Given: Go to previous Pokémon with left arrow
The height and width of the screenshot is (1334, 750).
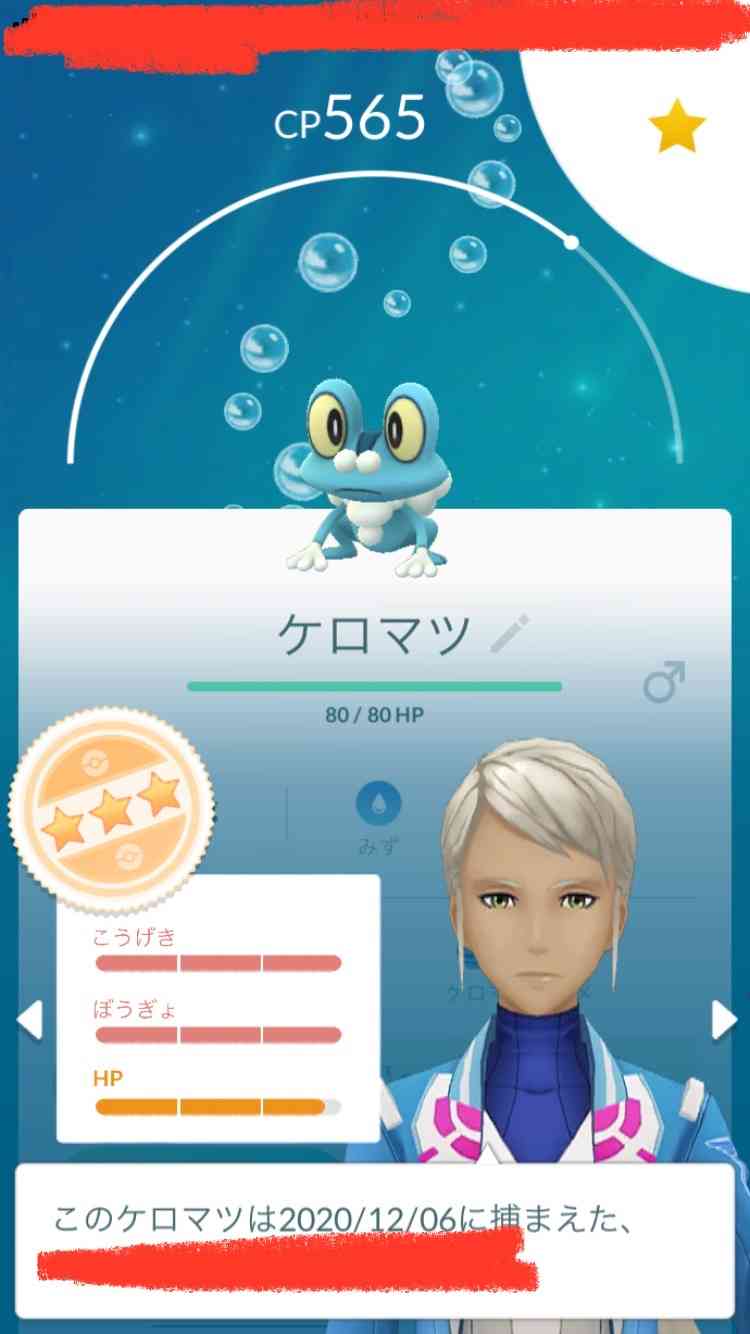Looking at the screenshot, I should [30, 1020].
